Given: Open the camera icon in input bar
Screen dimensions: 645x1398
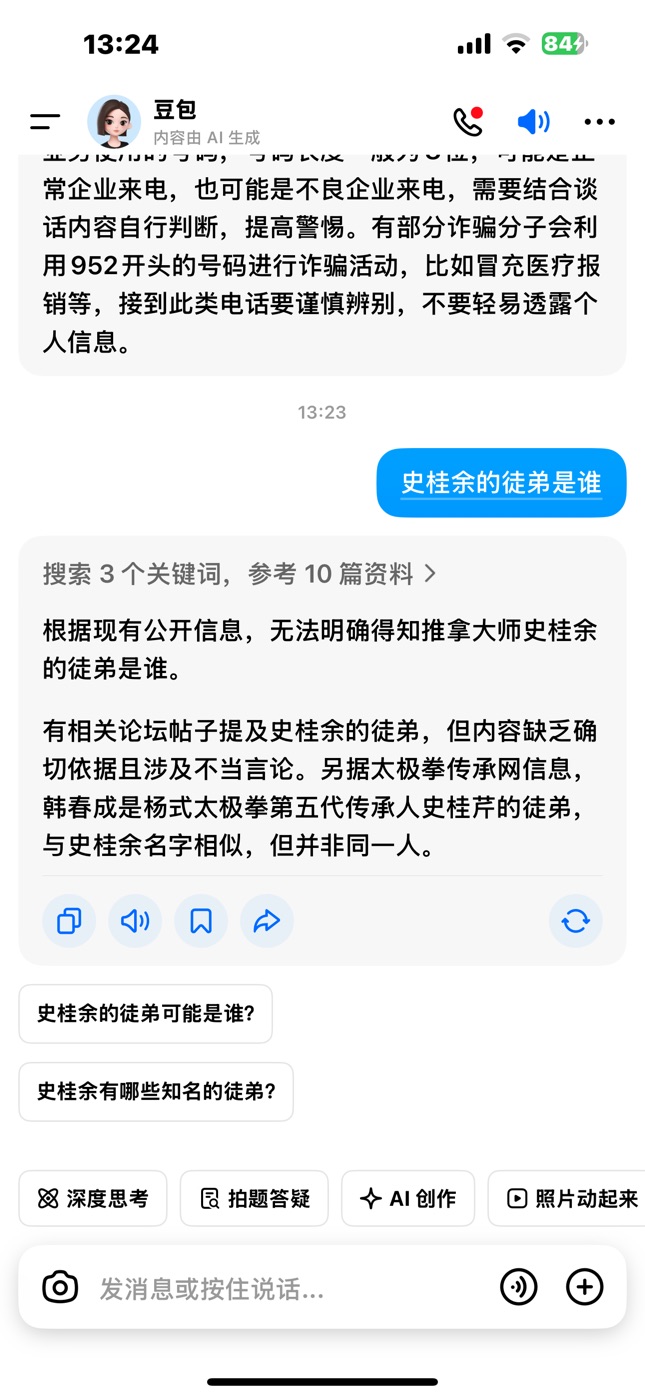Looking at the screenshot, I should point(60,1287).
